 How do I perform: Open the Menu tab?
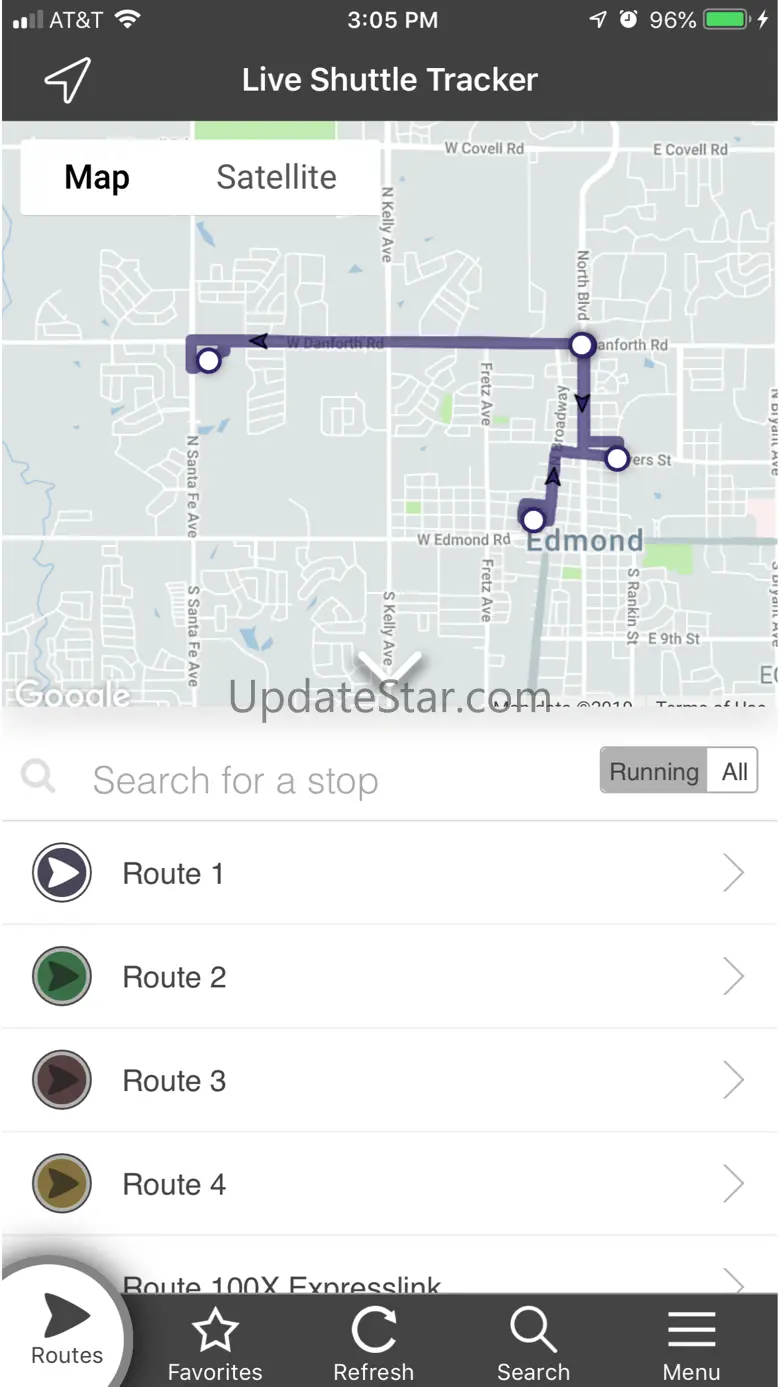pyautogui.click(x=691, y=1345)
